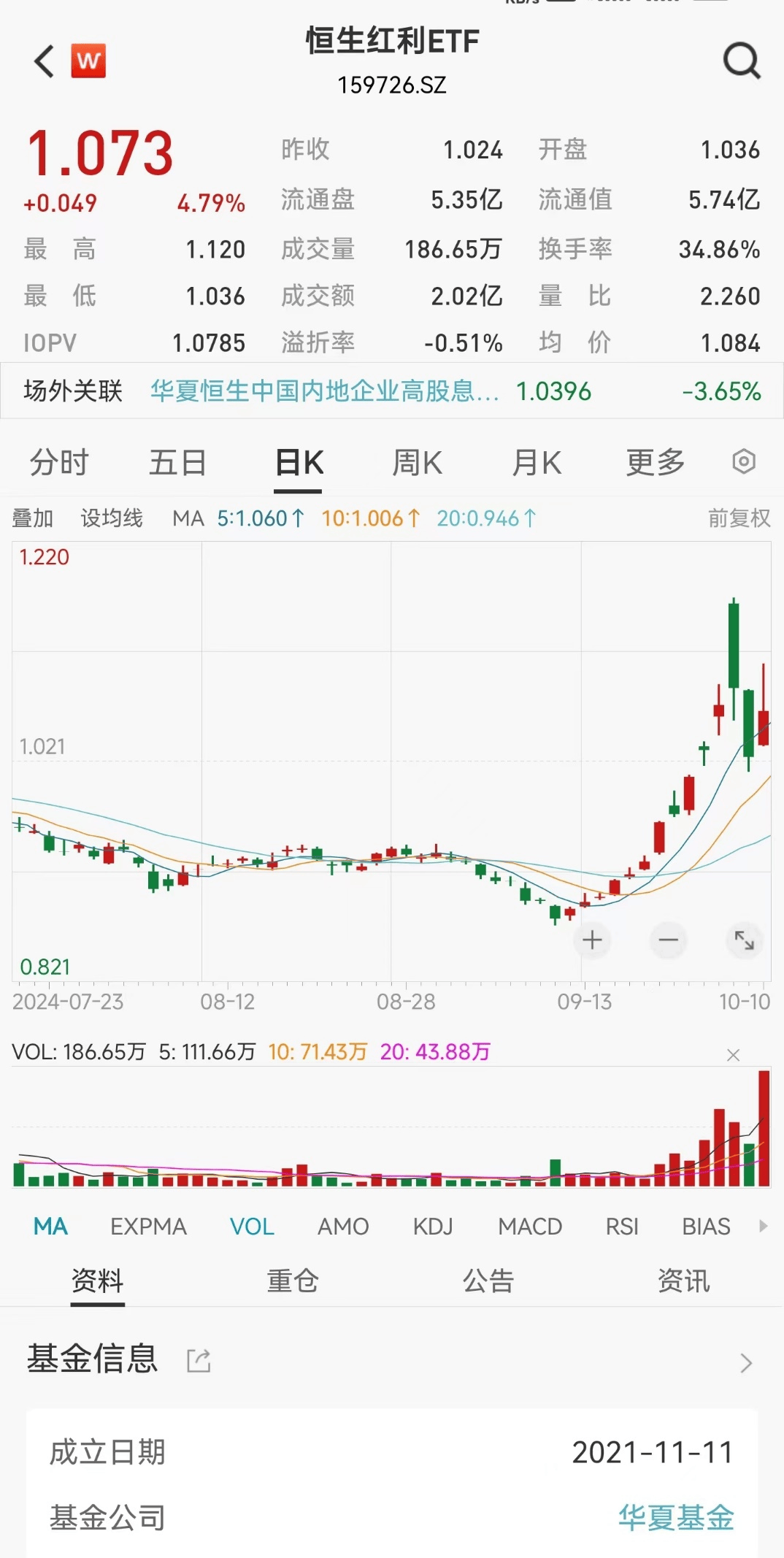Switch to the 资讯 news tab
Screen dimensions: 784x1558
[x=683, y=1281]
